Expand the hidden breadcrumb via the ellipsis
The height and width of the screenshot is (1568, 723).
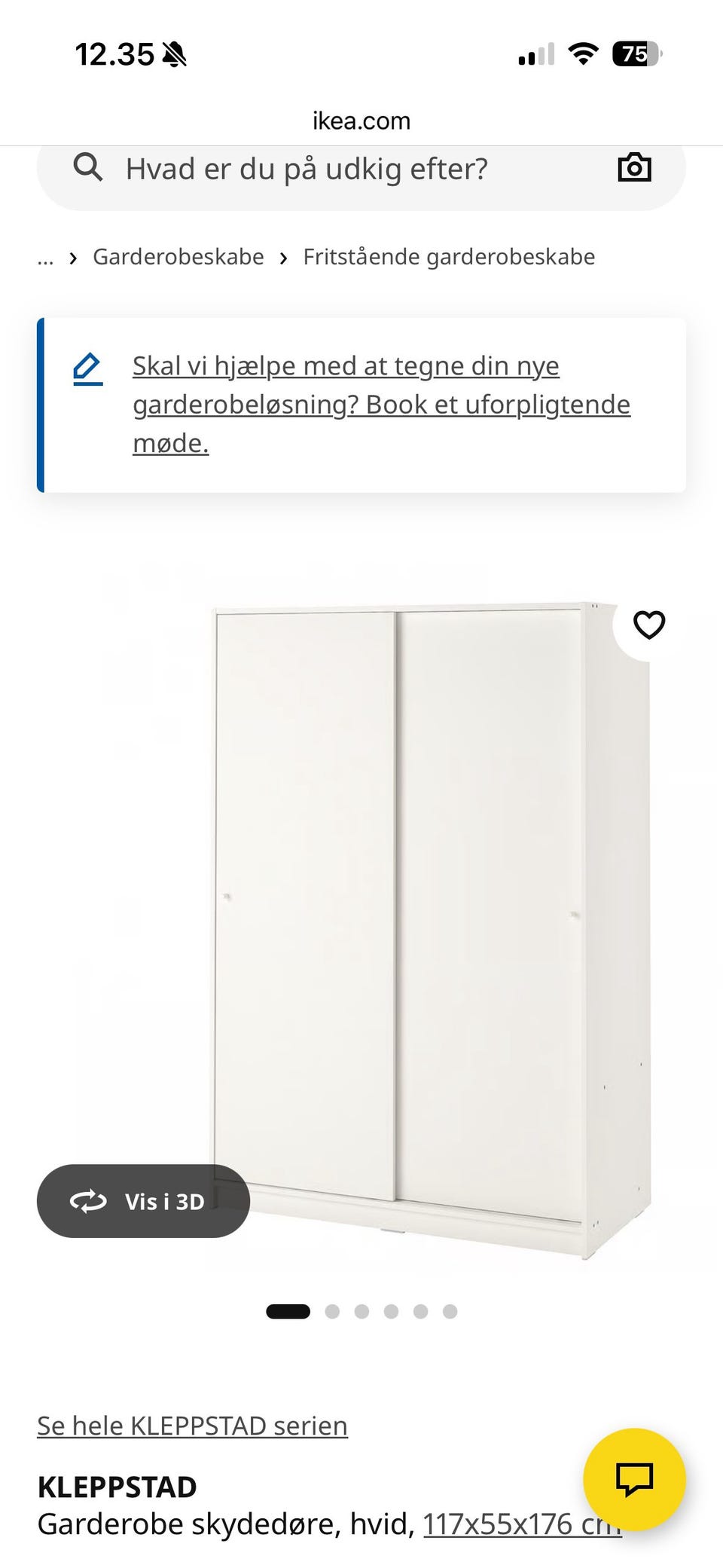point(45,257)
